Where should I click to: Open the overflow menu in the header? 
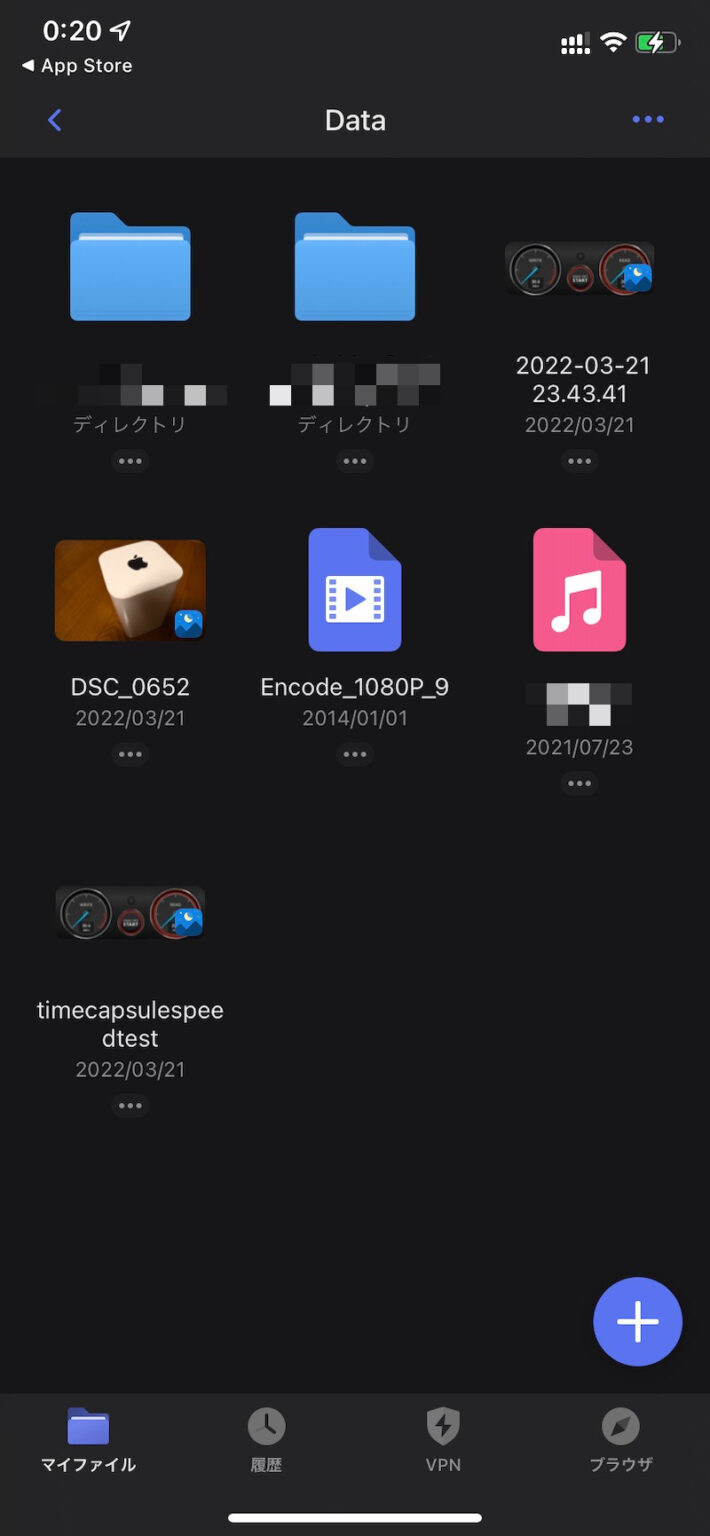(648, 120)
